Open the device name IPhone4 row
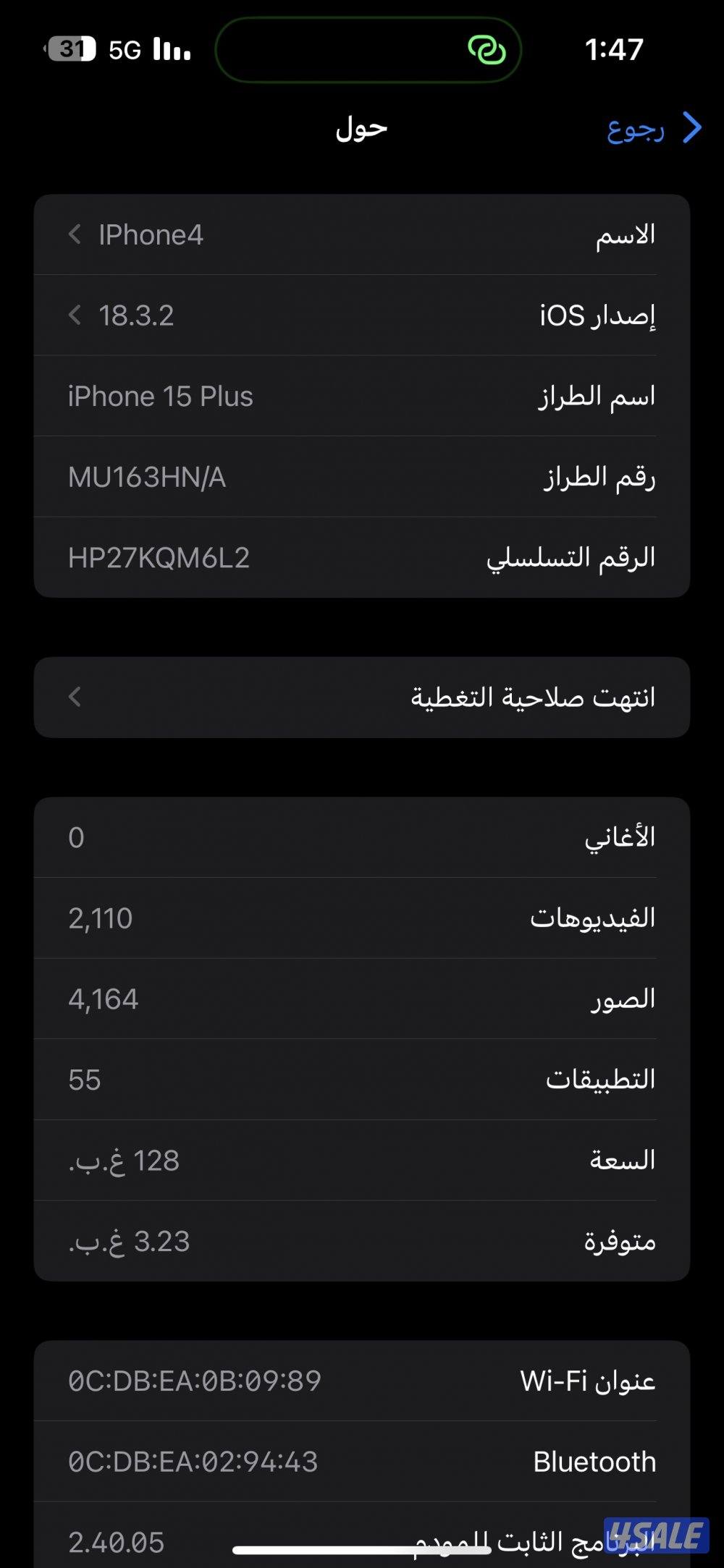The height and width of the screenshot is (1568, 724). [362, 235]
